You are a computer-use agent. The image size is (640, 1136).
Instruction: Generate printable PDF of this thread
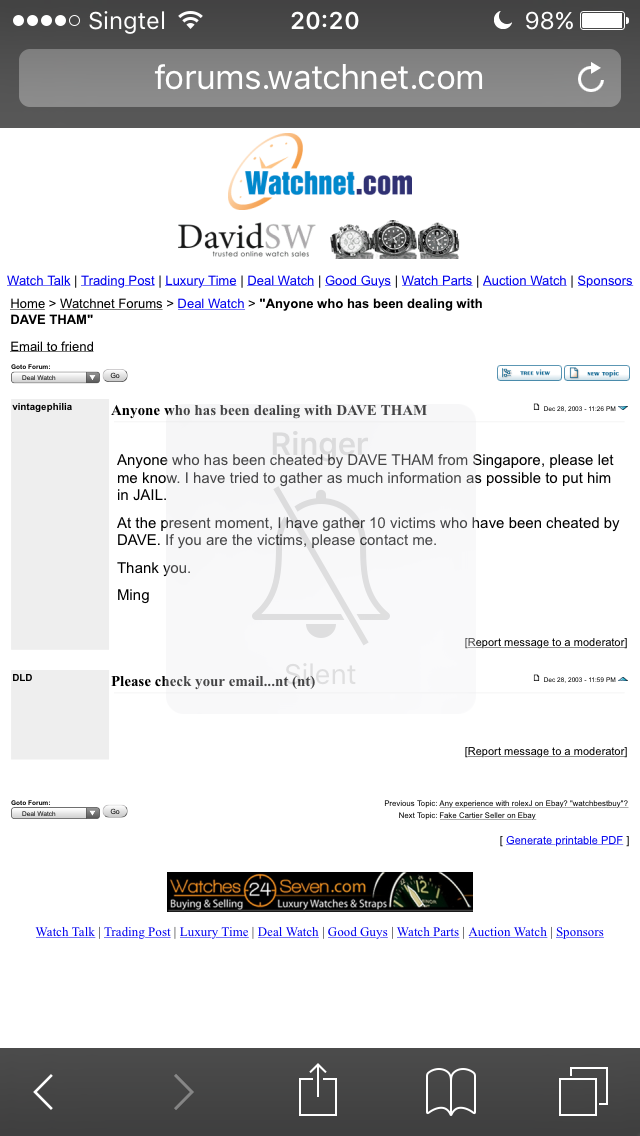pos(565,840)
